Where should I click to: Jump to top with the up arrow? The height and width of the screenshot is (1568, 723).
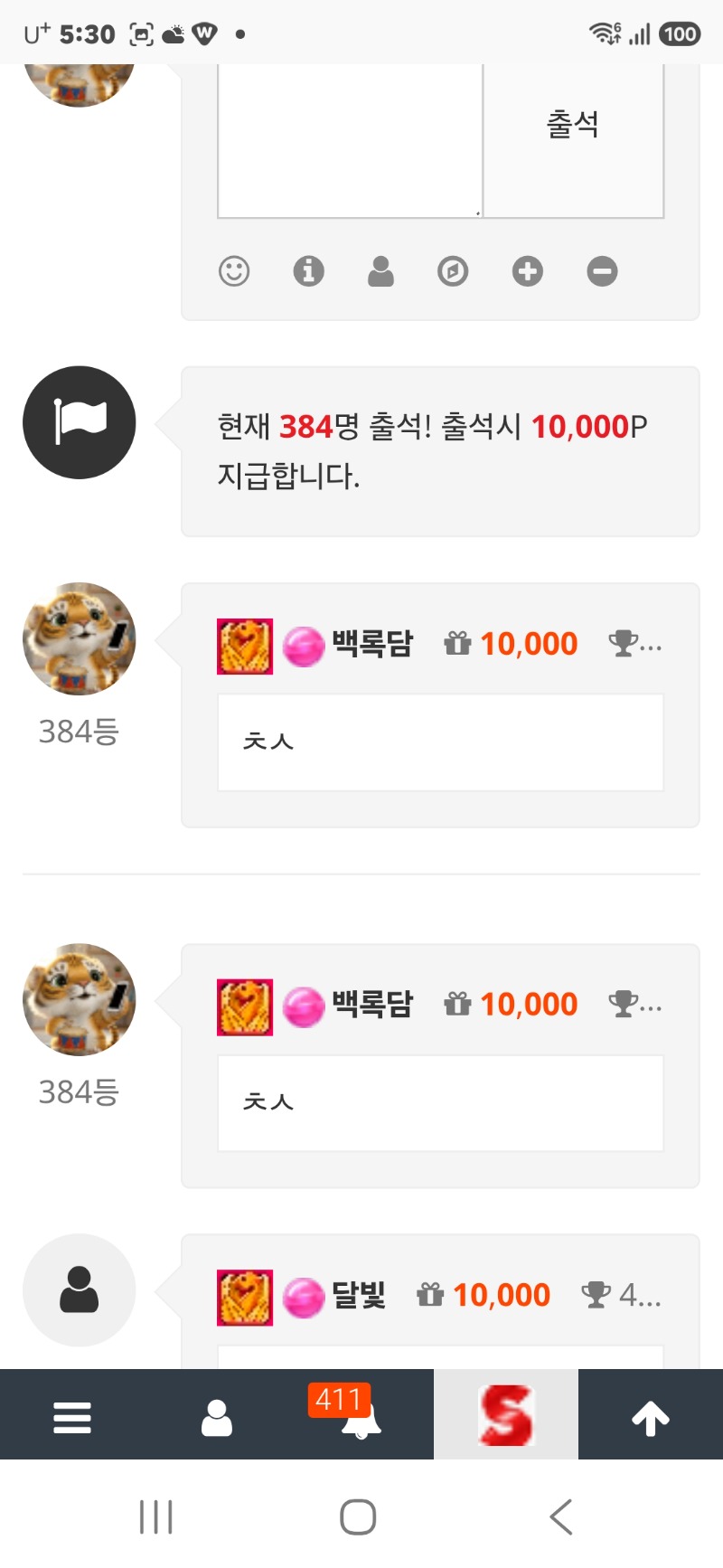[651, 1417]
